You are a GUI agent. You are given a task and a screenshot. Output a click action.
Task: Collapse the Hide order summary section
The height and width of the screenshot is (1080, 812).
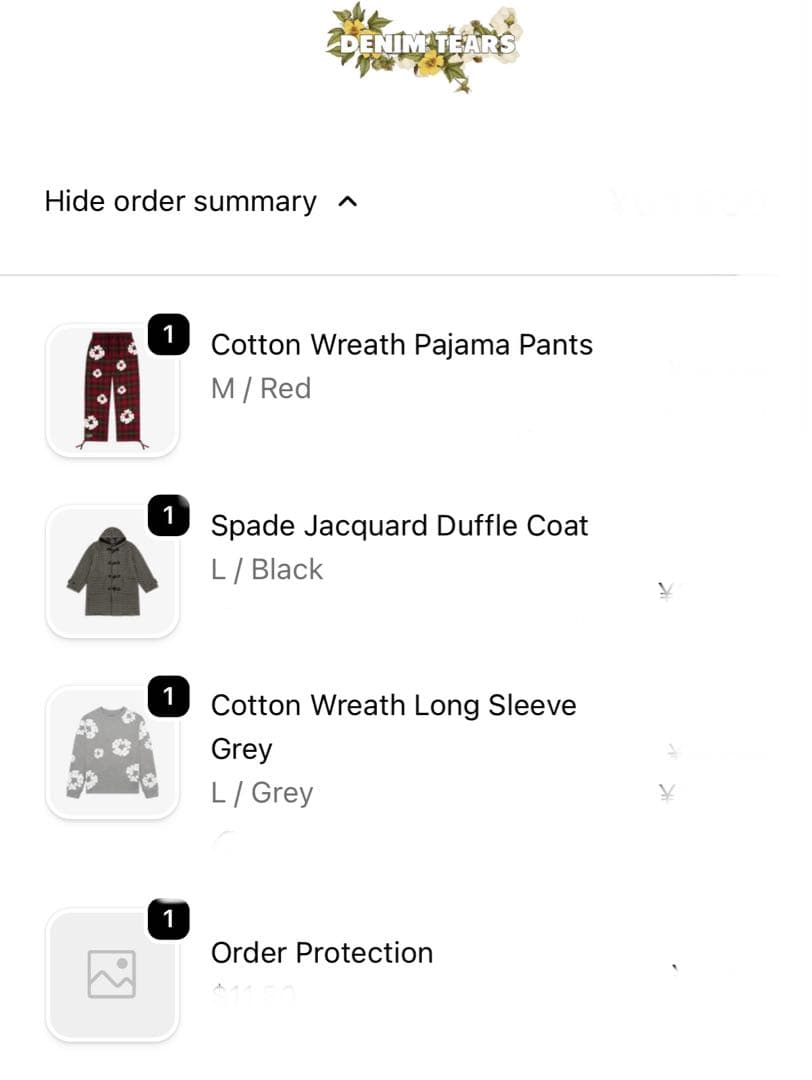tap(200, 202)
